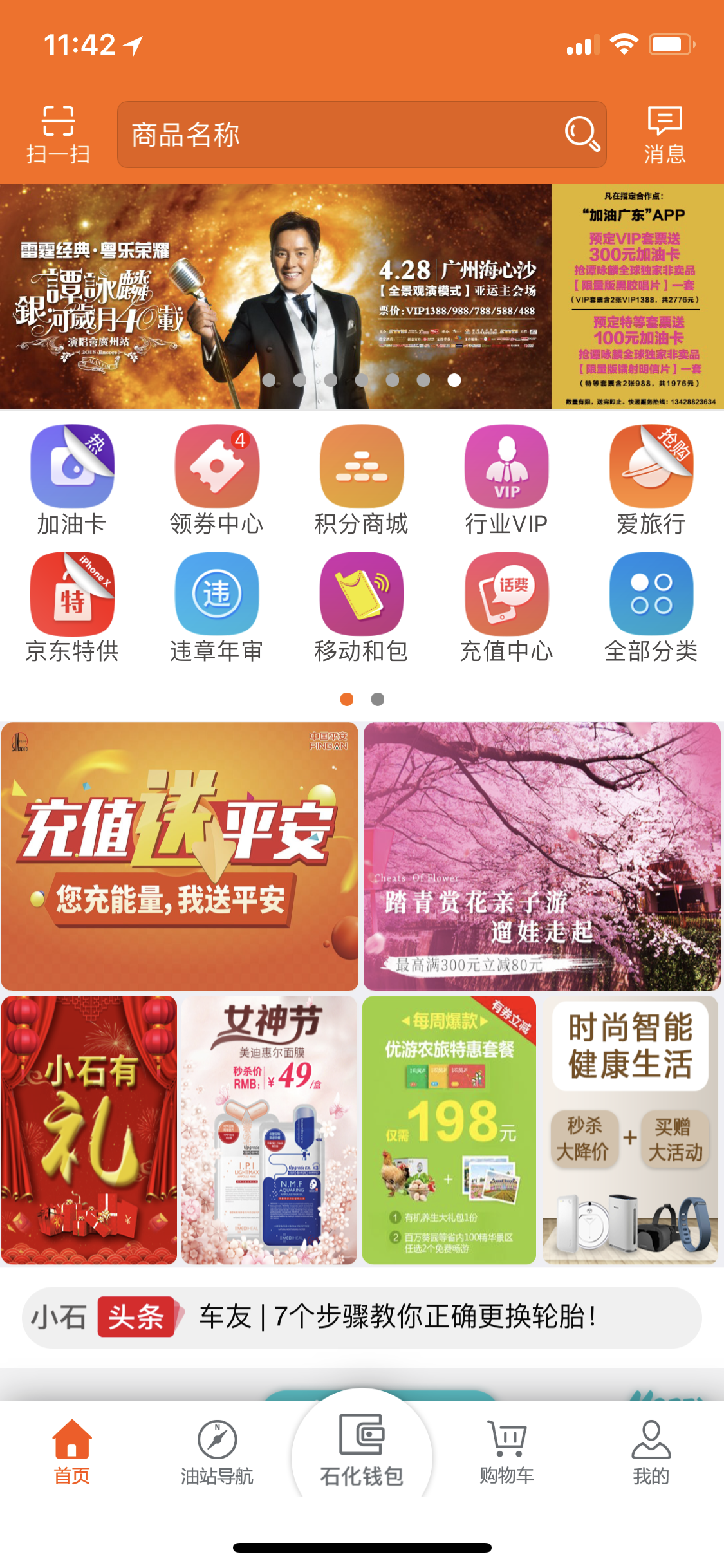Open 消息 messages
Screen dimensions: 724x1568
pyautogui.click(x=664, y=134)
